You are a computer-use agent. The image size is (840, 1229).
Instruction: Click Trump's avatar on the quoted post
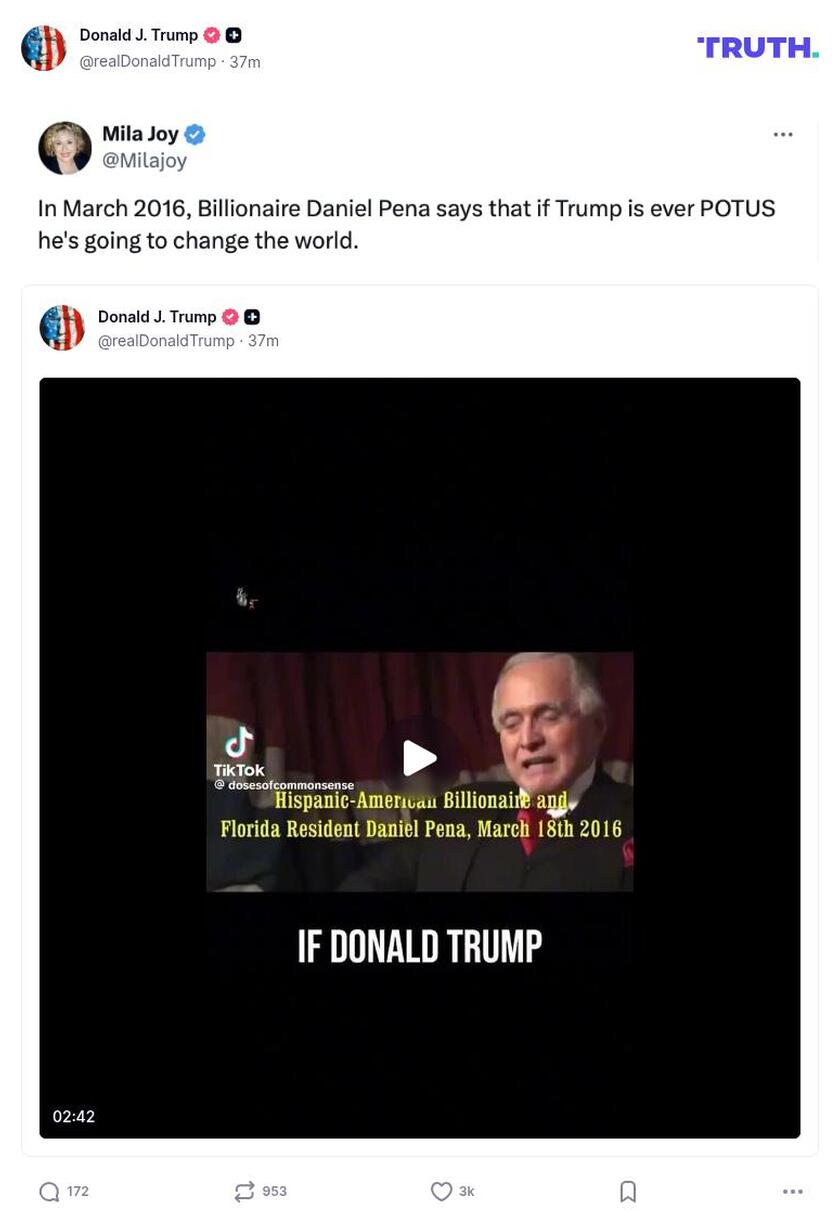(62, 327)
